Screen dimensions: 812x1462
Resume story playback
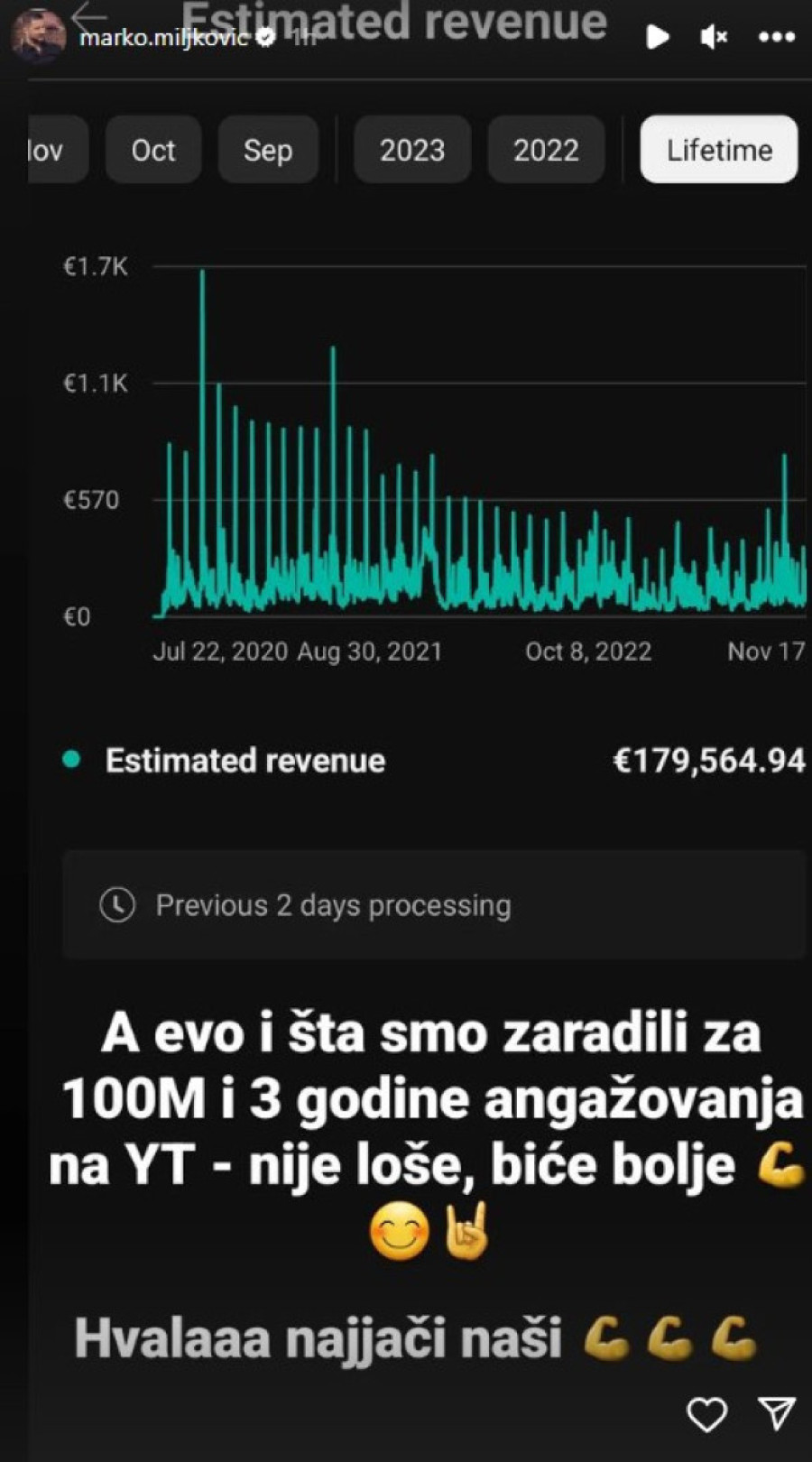click(658, 37)
